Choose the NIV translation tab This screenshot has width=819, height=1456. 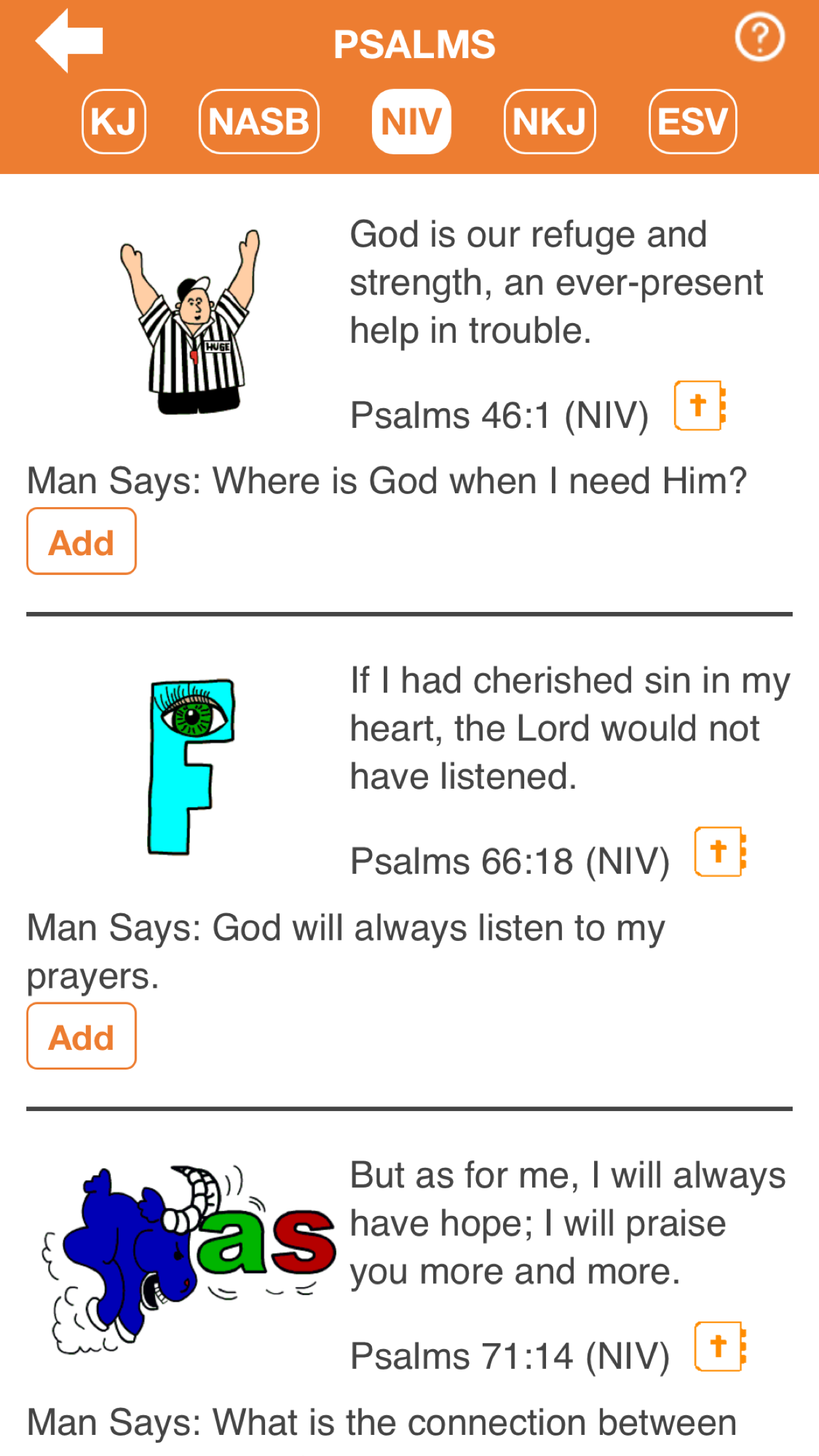[x=411, y=122]
